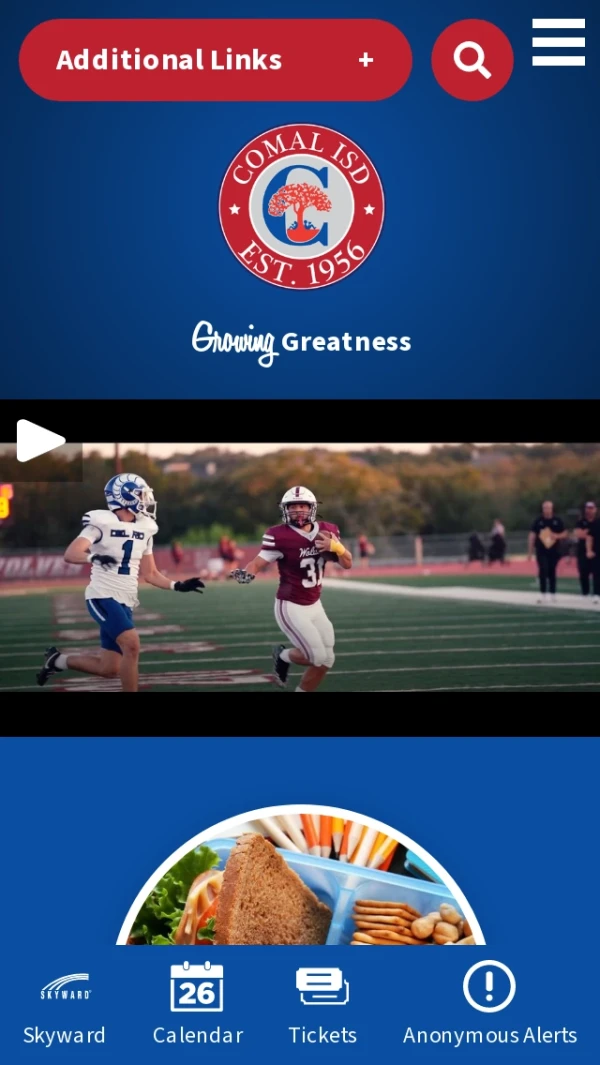Open the Calendar
This screenshot has width=600, height=1065.
coord(197,1004)
